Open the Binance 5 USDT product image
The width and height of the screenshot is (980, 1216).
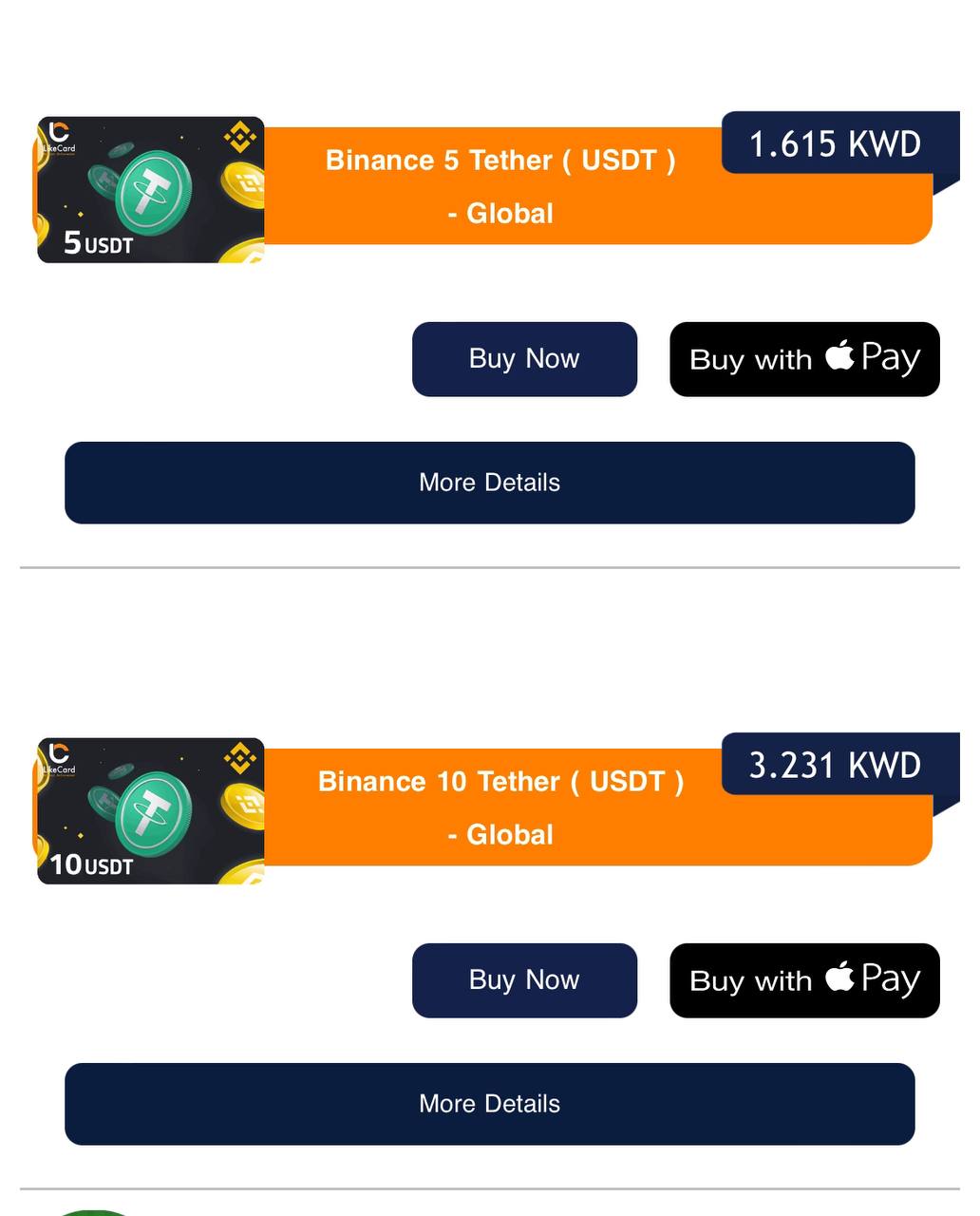point(150,190)
